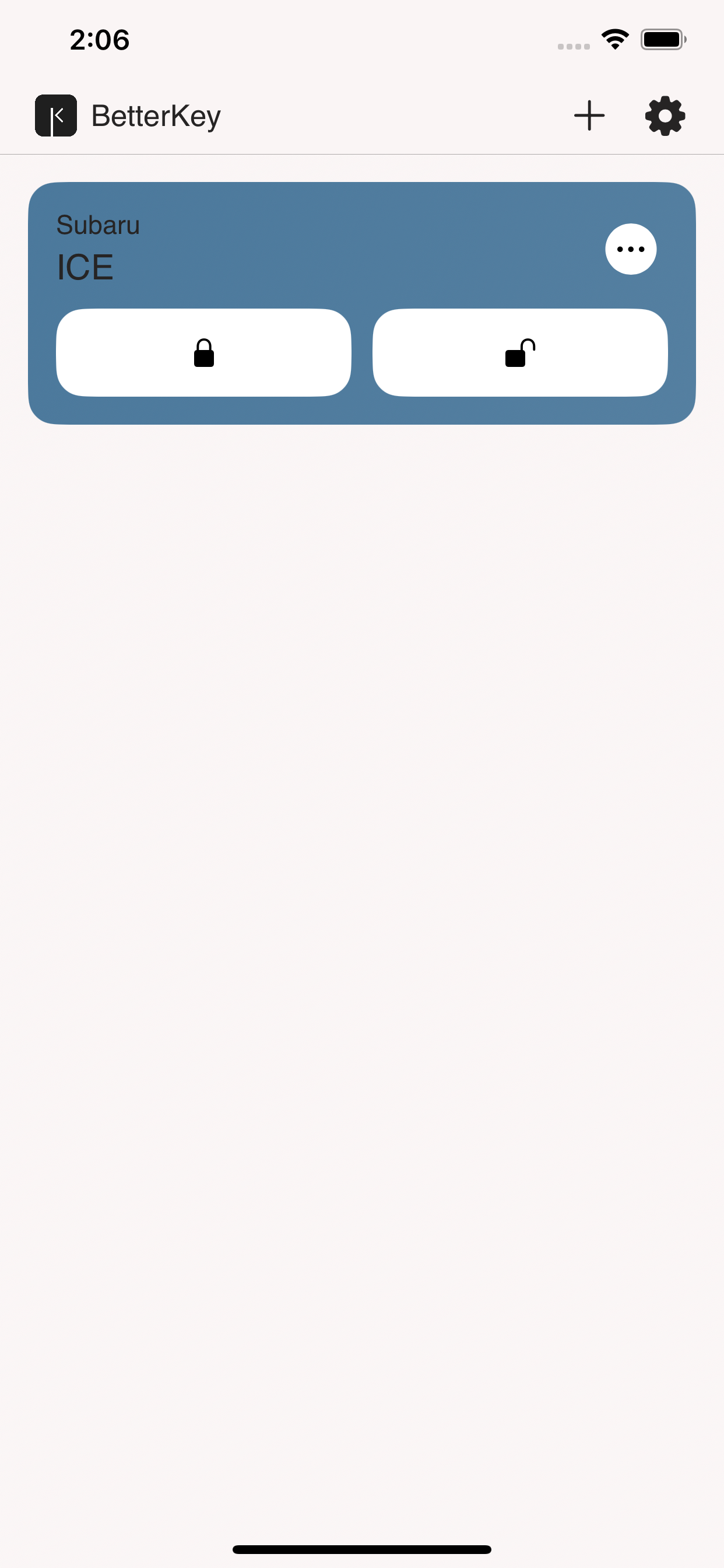
Task: Lock the Subaru with the closed padlock button
Action: coord(204,353)
